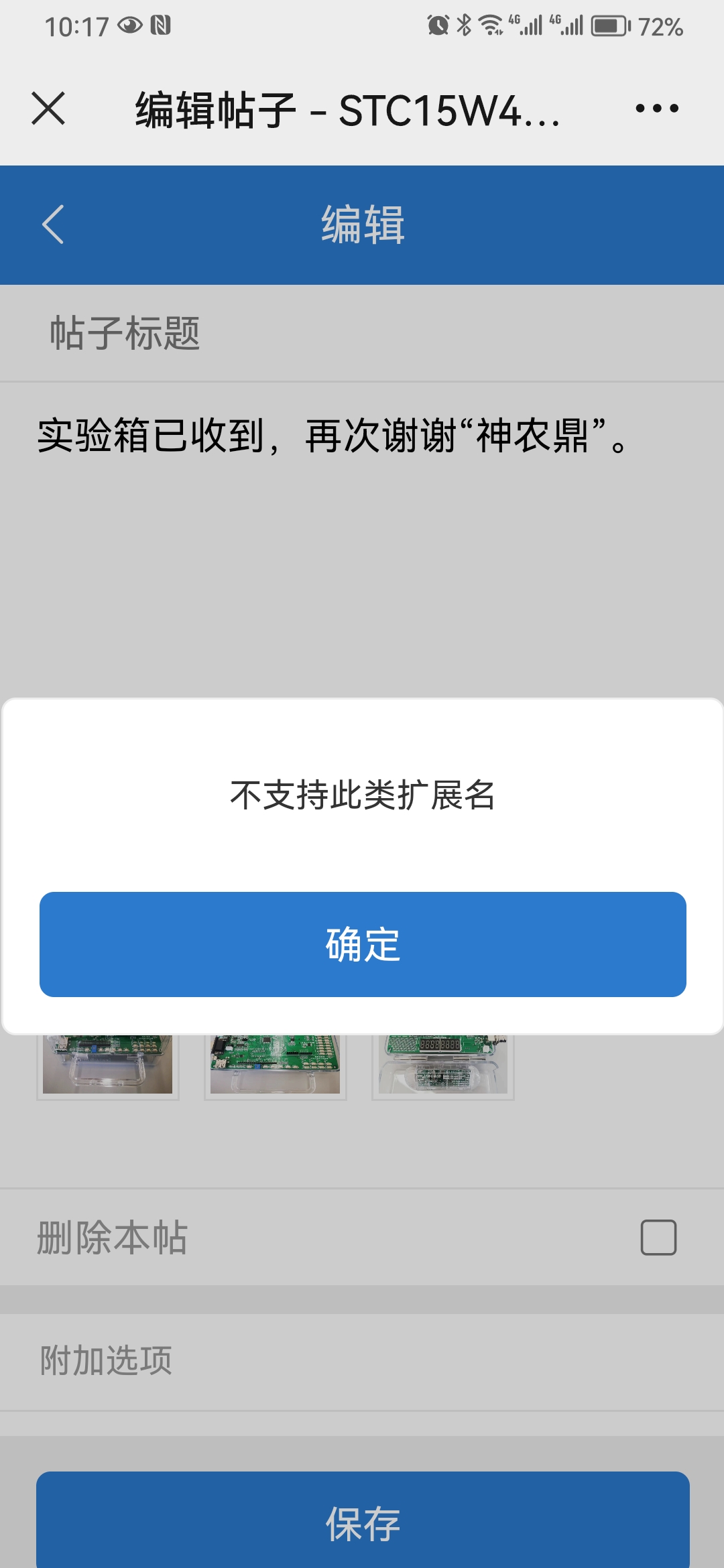
Task: Tap the 帖子标题 field
Action: click(x=362, y=333)
